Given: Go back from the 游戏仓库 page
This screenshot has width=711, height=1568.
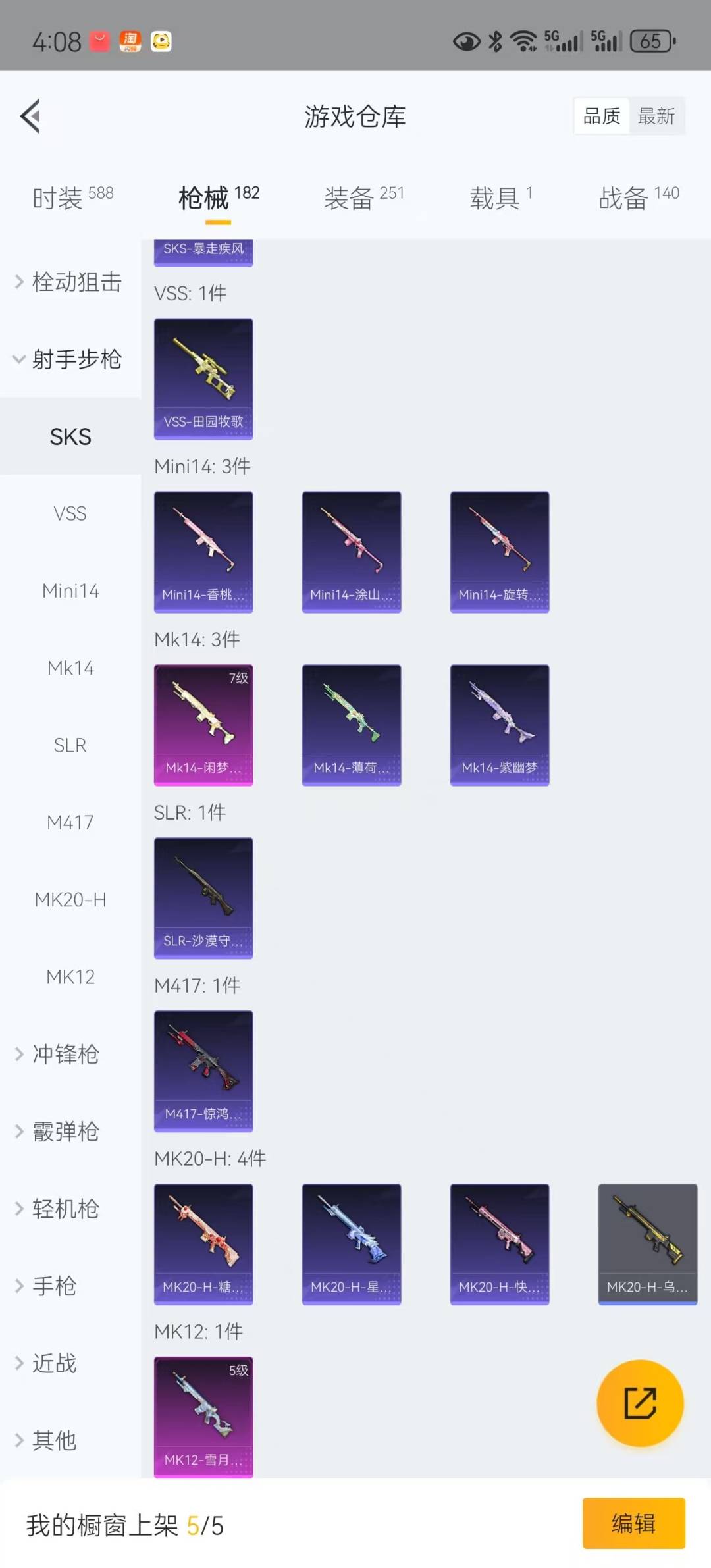Looking at the screenshot, I should (30, 116).
